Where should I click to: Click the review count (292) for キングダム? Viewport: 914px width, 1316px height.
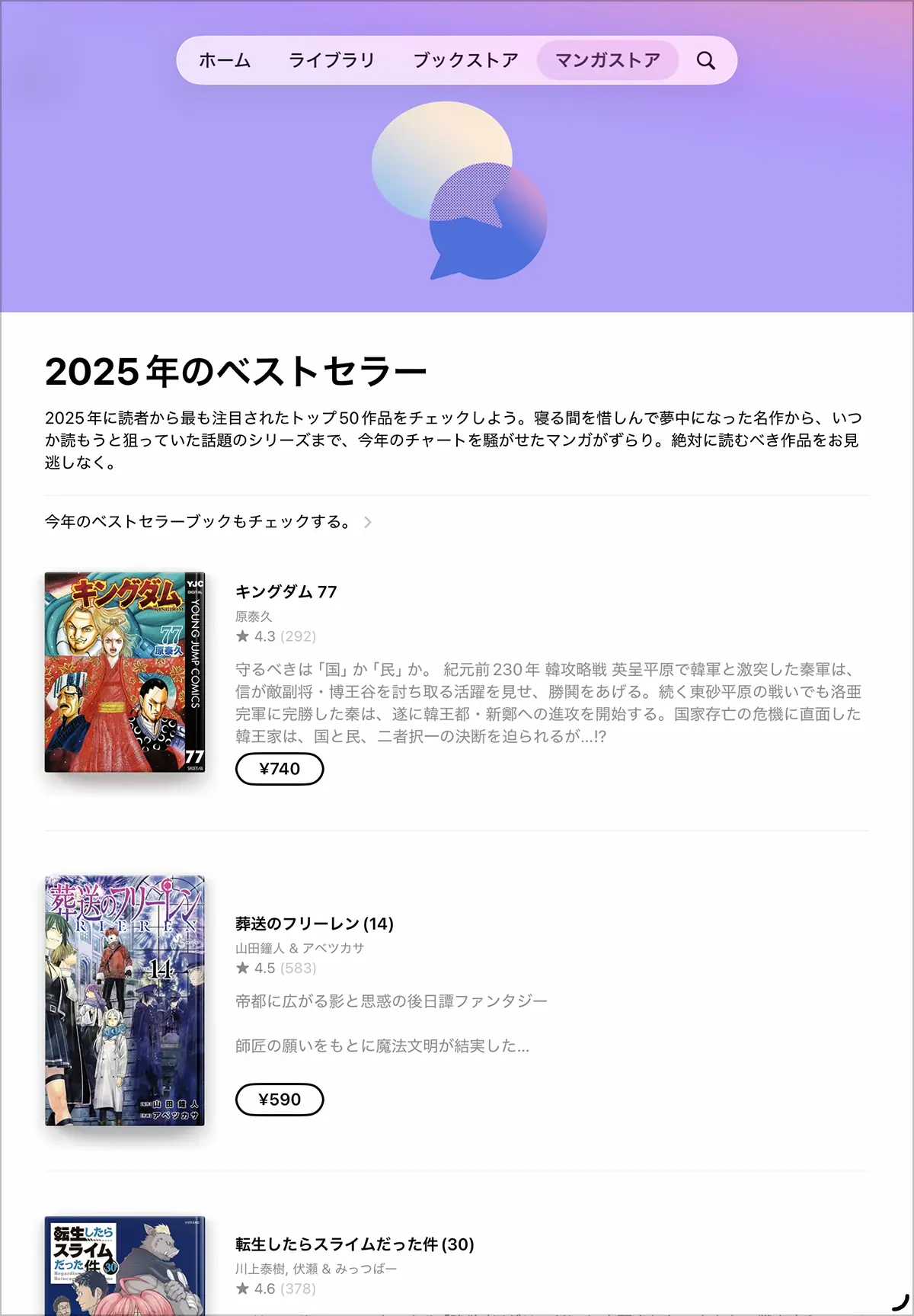point(299,636)
